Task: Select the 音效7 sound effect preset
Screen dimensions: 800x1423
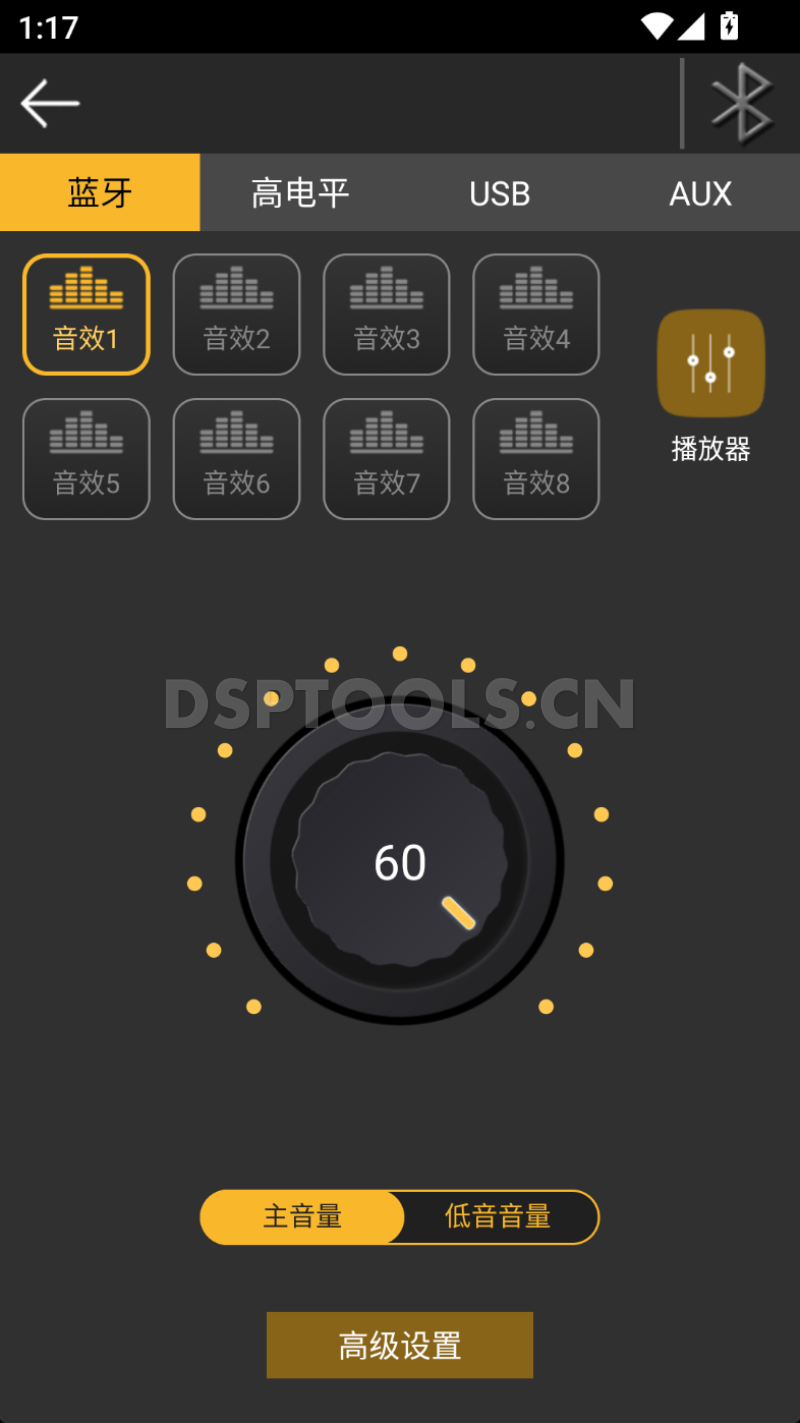Action: pos(386,458)
